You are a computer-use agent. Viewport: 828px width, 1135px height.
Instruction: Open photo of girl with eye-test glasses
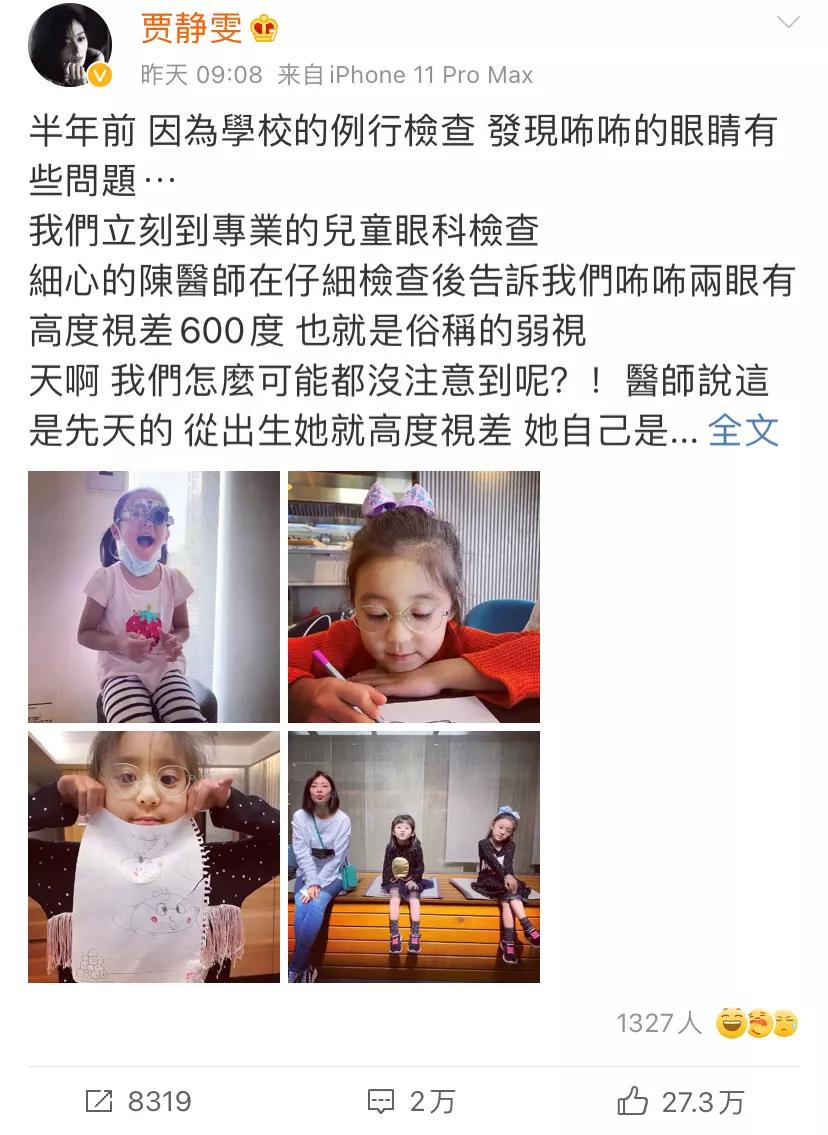click(x=154, y=597)
